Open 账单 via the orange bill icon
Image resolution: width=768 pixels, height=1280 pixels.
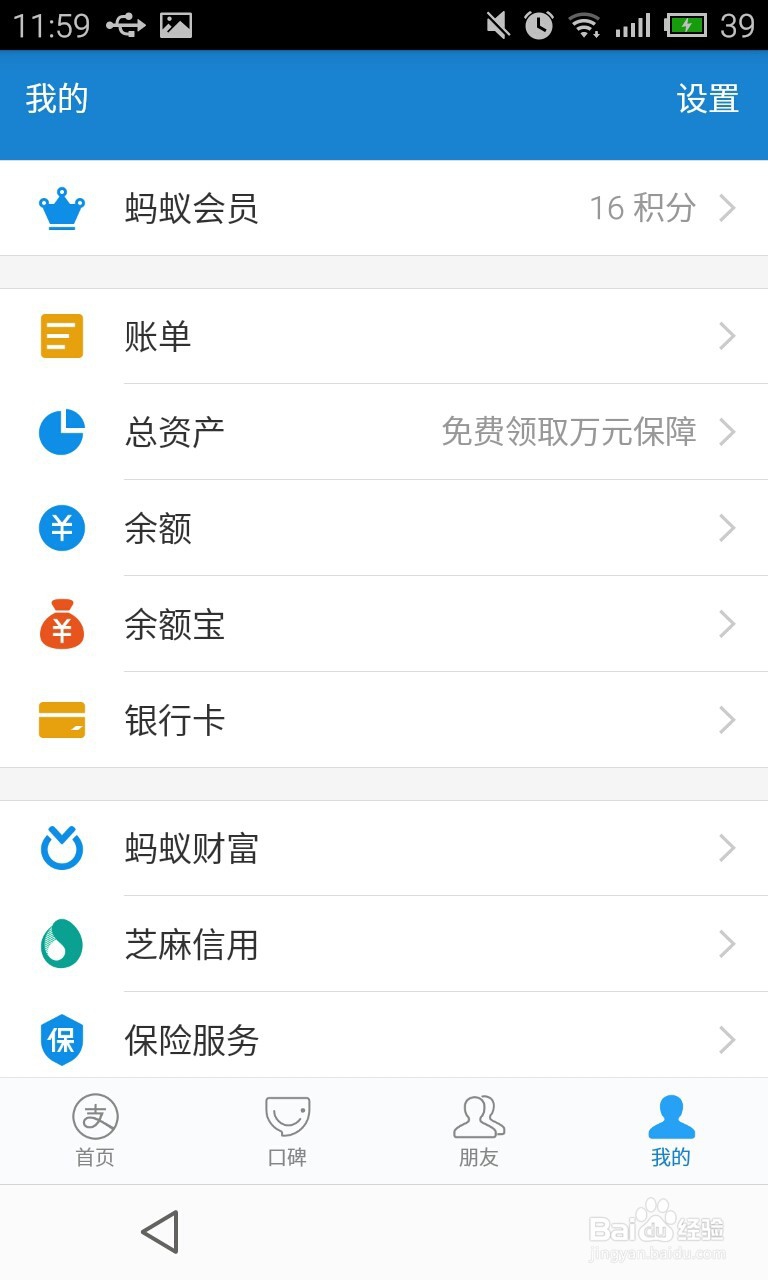[x=62, y=336]
